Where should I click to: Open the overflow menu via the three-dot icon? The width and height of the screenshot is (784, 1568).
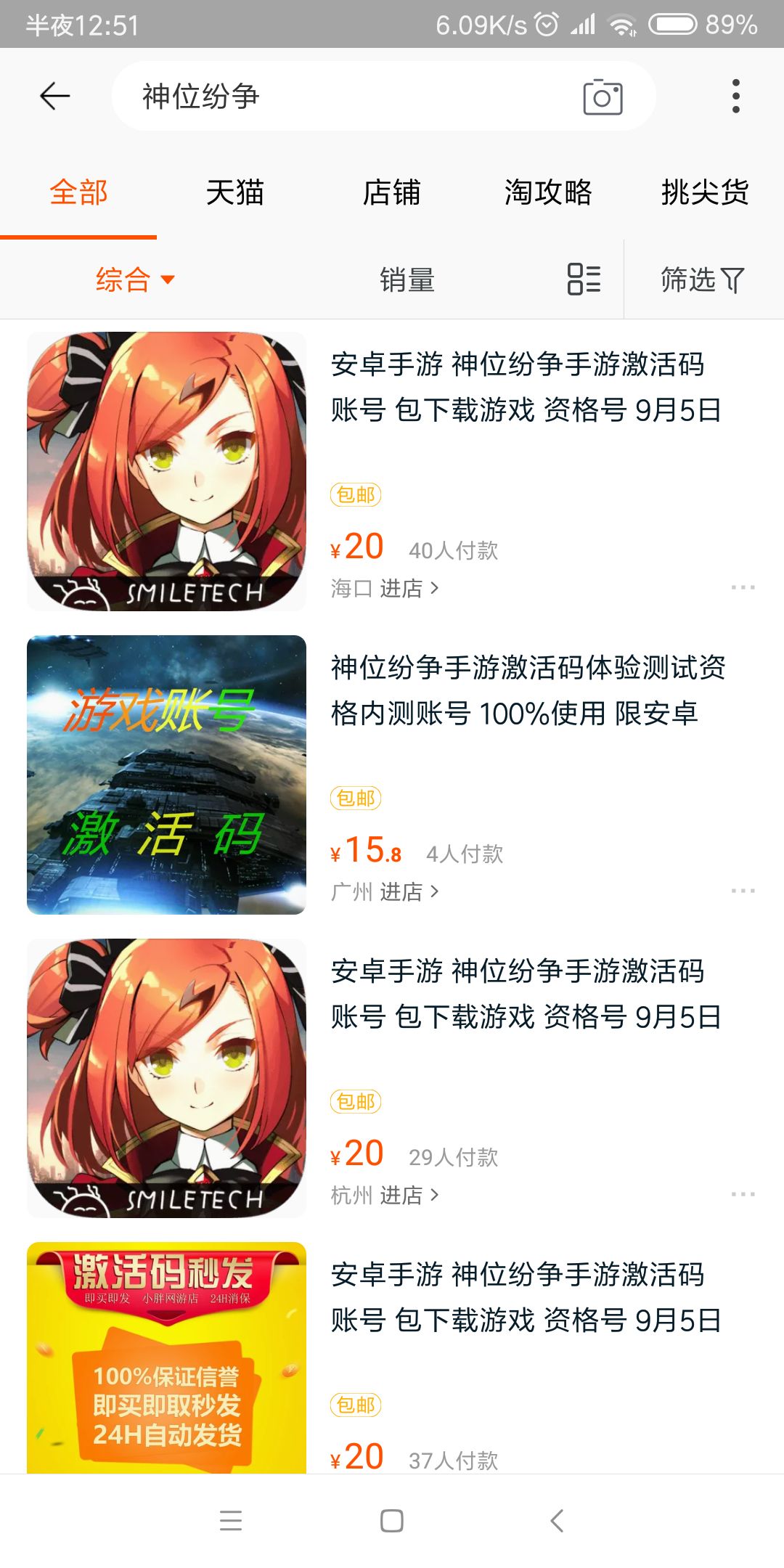[736, 95]
